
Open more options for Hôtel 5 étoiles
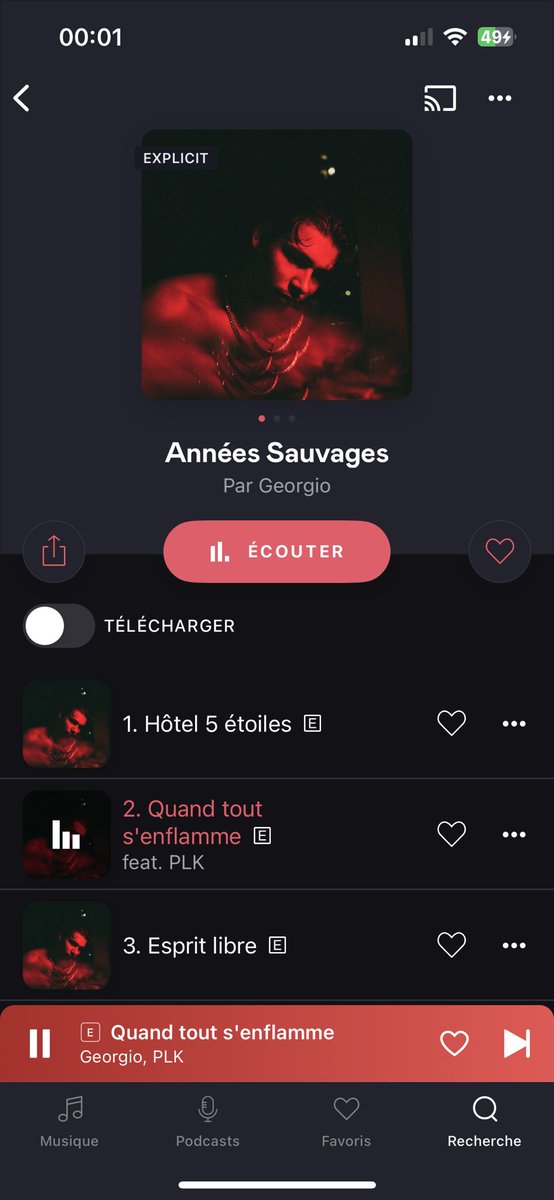pyautogui.click(x=514, y=723)
